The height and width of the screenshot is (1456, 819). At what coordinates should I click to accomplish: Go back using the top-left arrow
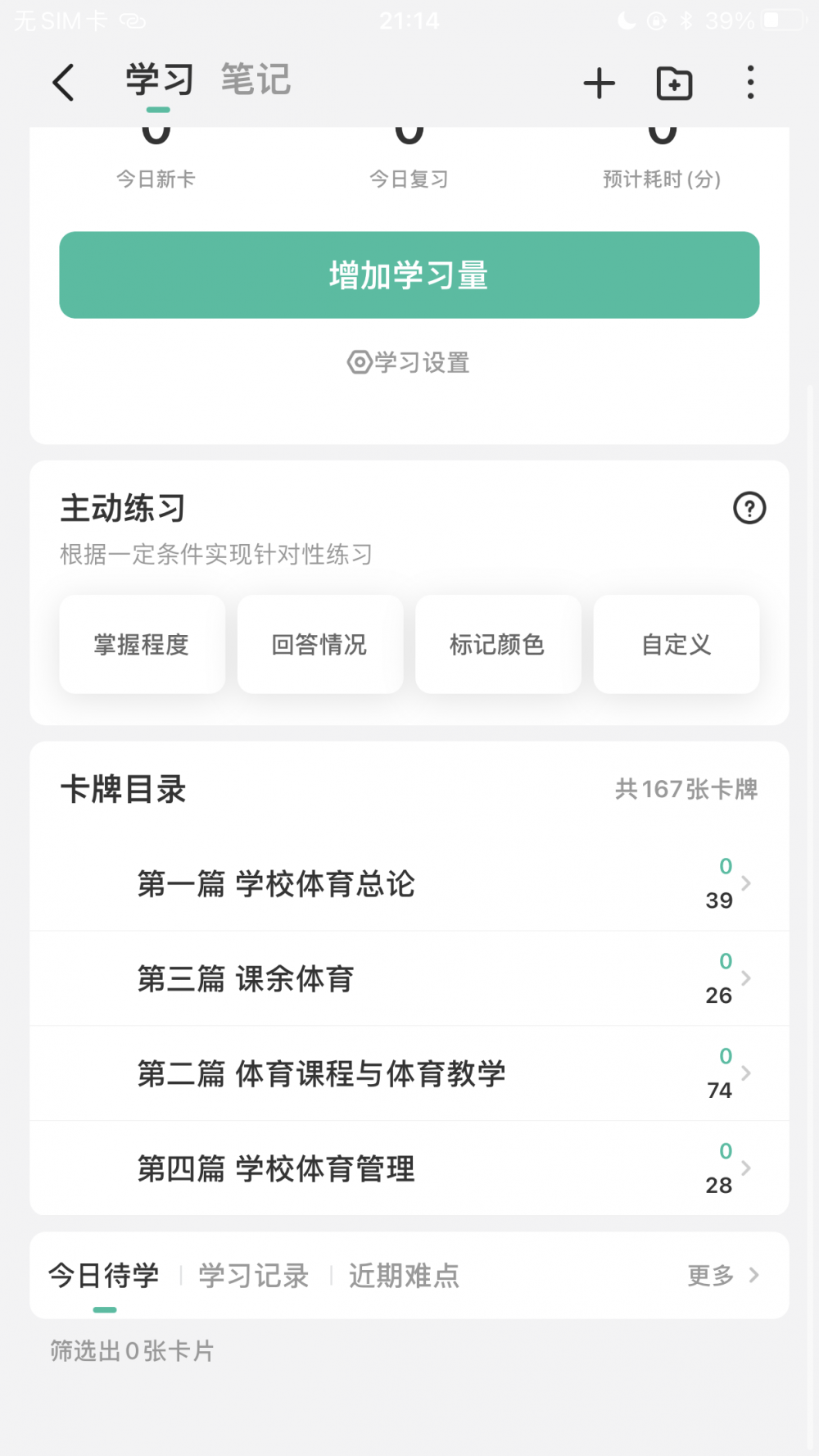tap(63, 82)
